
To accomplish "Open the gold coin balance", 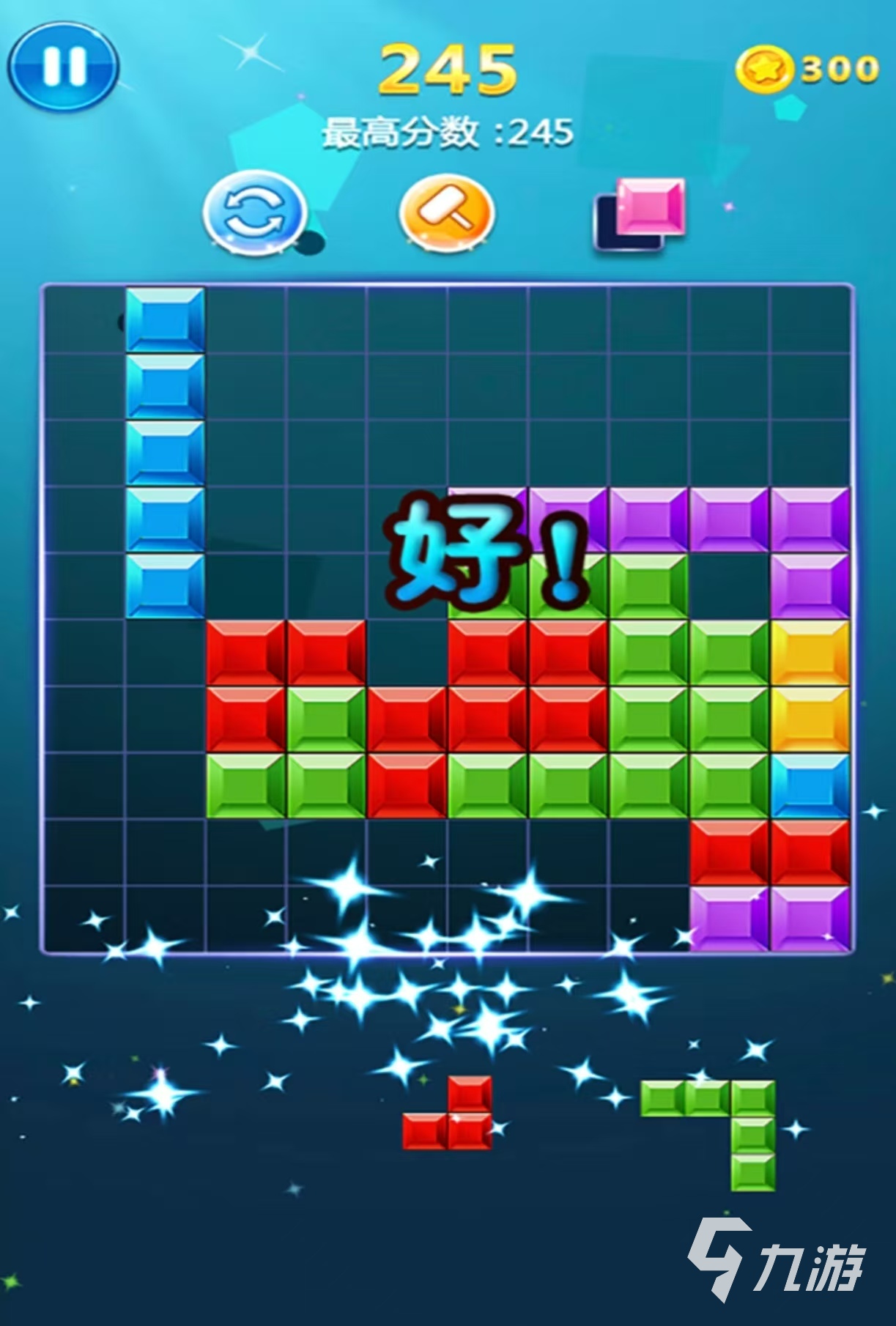I will click(x=807, y=70).
